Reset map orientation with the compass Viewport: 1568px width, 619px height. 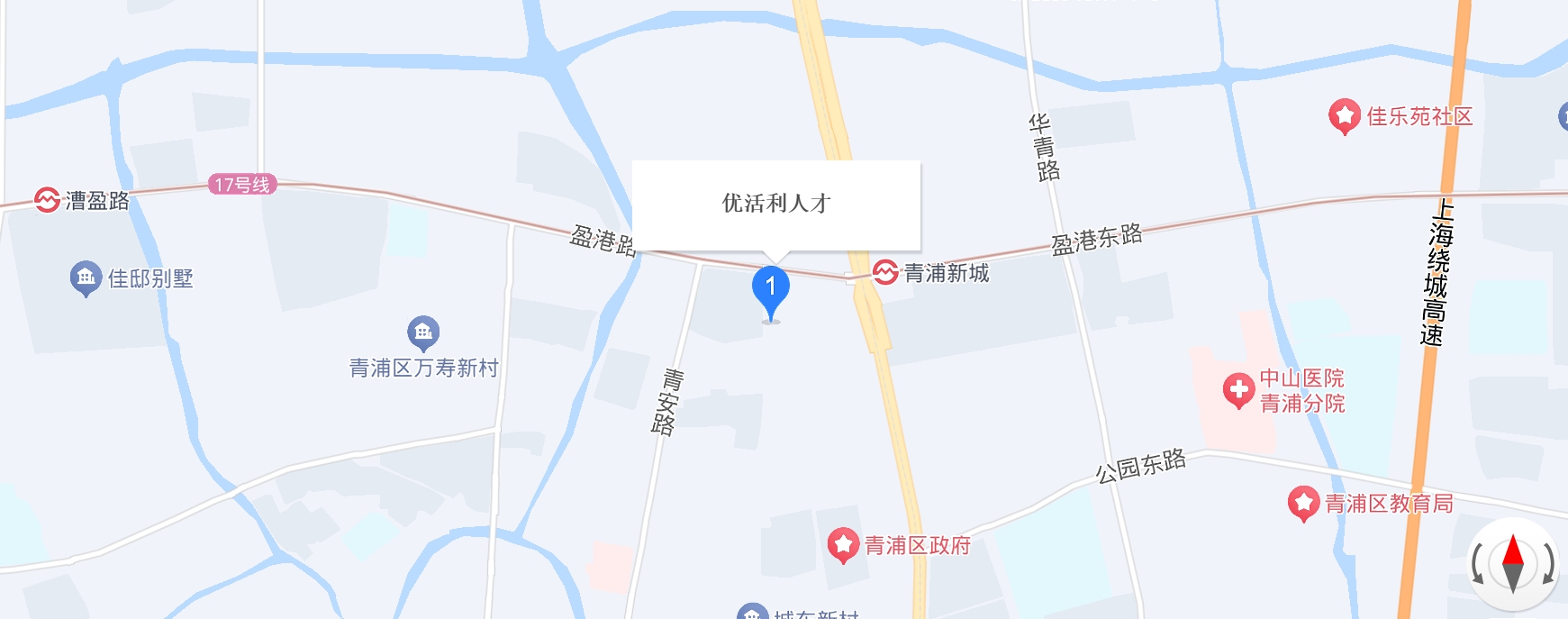coord(1513,565)
